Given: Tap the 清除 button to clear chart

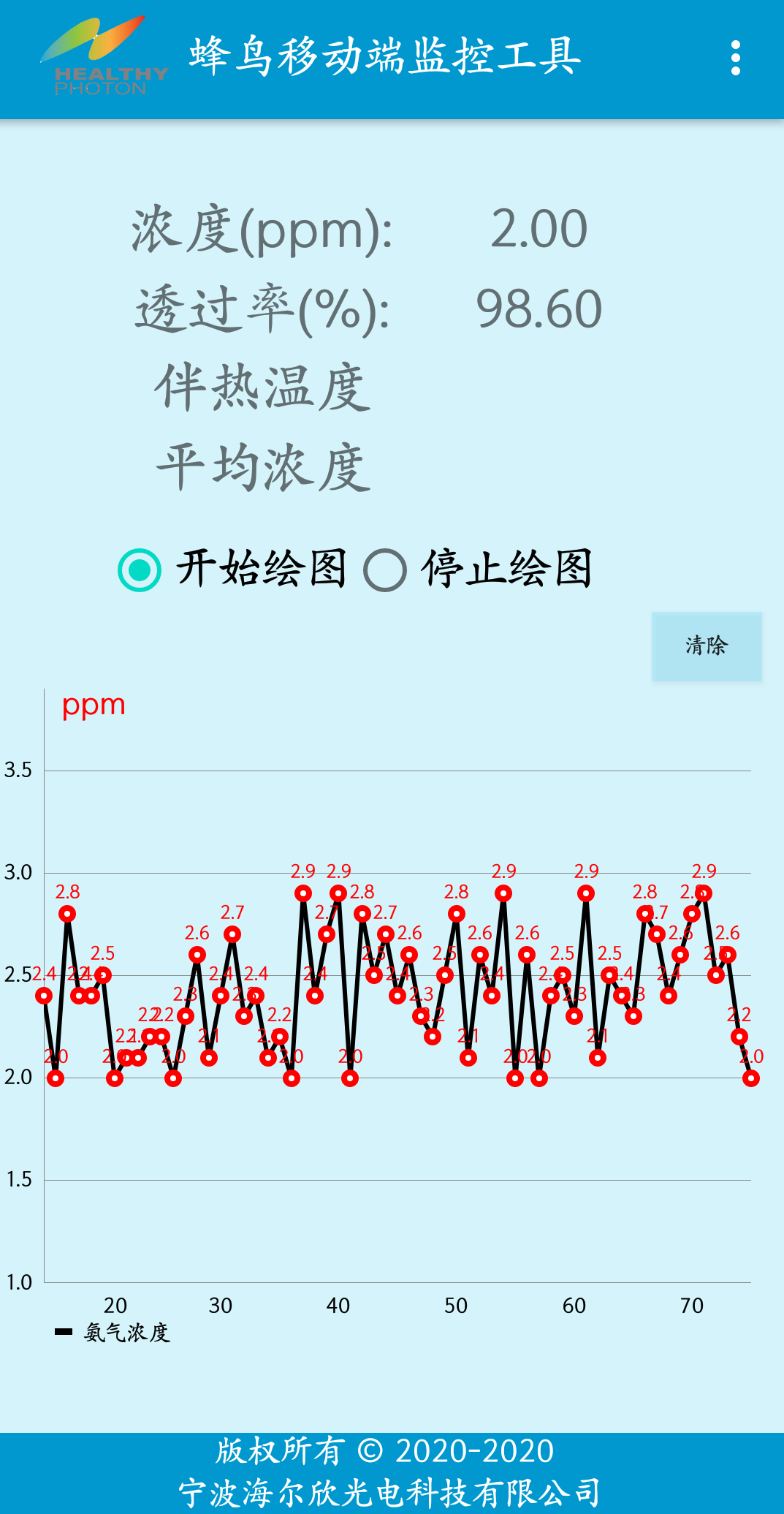Looking at the screenshot, I should [707, 646].
